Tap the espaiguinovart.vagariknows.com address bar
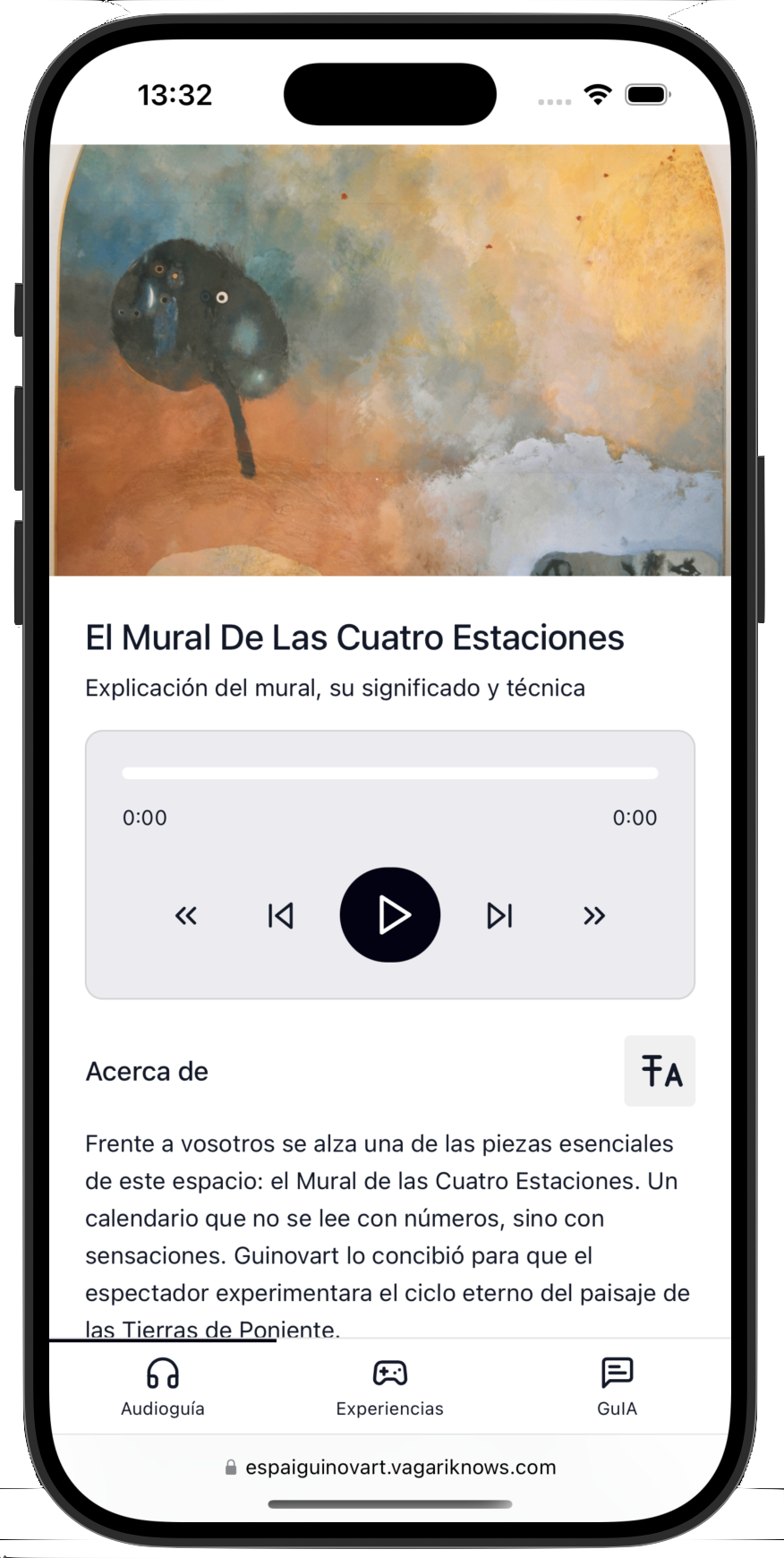This screenshot has width=784, height=1558. (x=400, y=1467)
